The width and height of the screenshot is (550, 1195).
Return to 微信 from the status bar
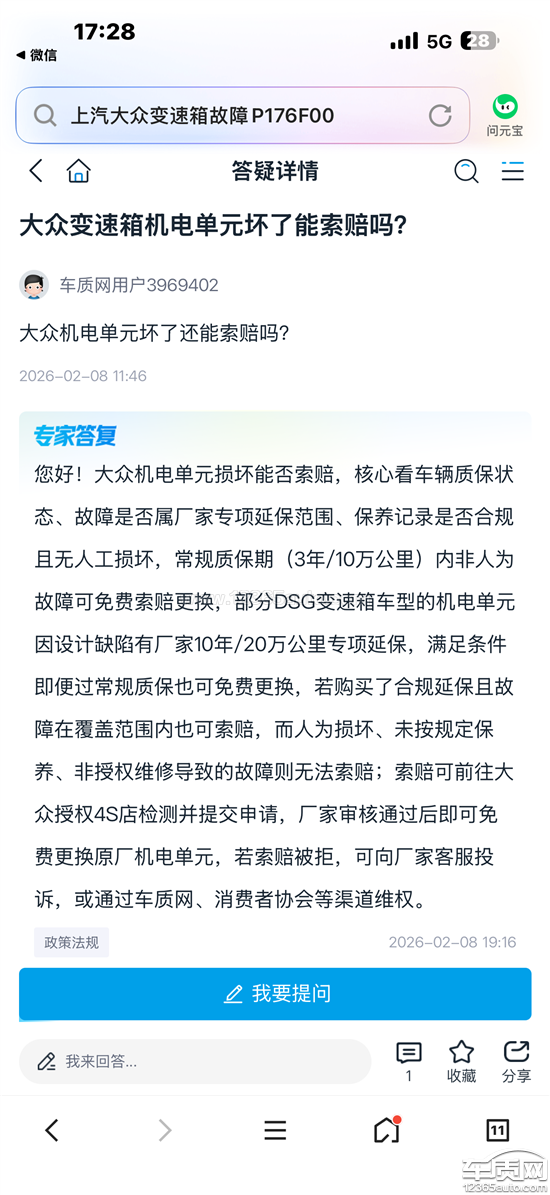[36, 55]
